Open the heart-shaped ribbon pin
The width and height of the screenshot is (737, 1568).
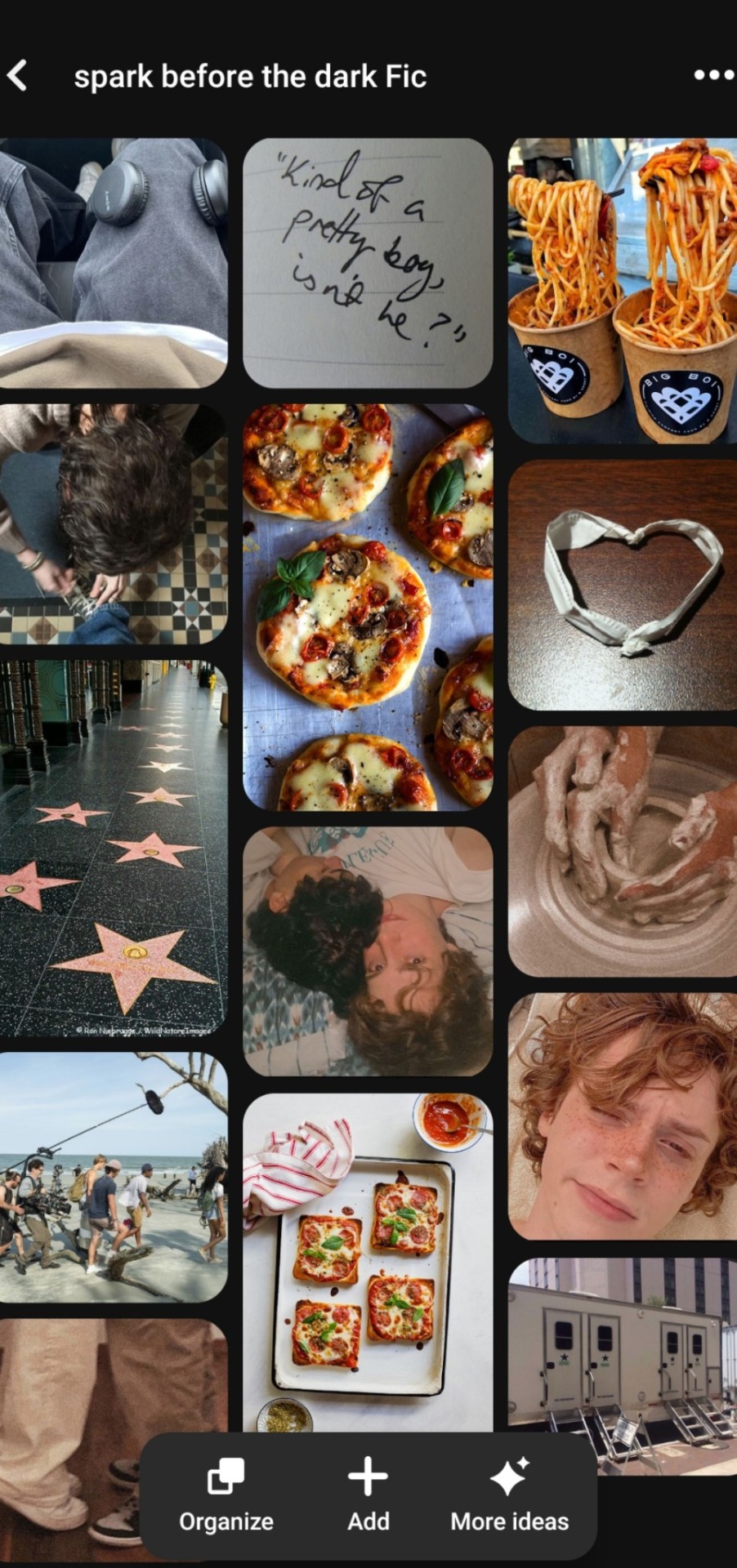coord(623,585)
